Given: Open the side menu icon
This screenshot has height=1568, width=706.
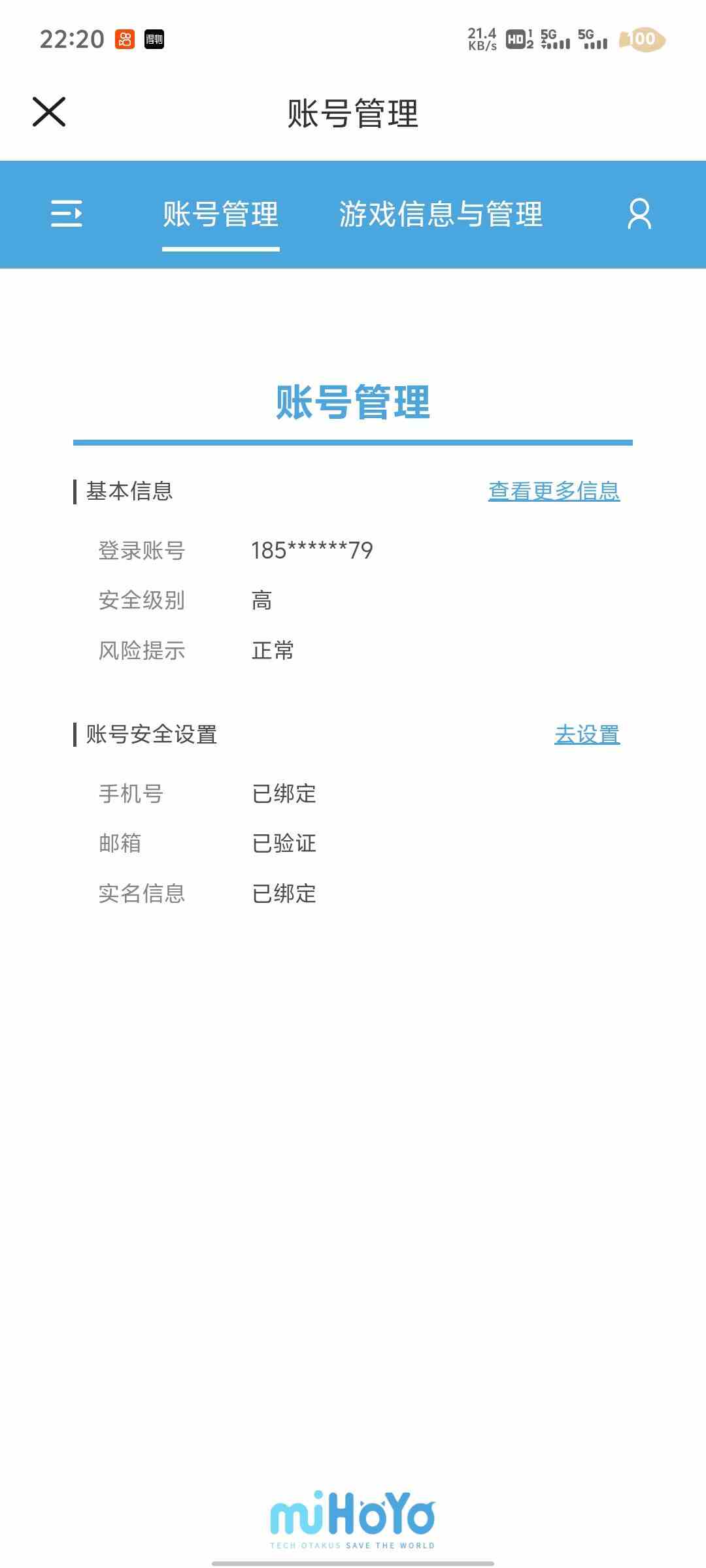Looking at the screenshot, I should tap(67, 214).
